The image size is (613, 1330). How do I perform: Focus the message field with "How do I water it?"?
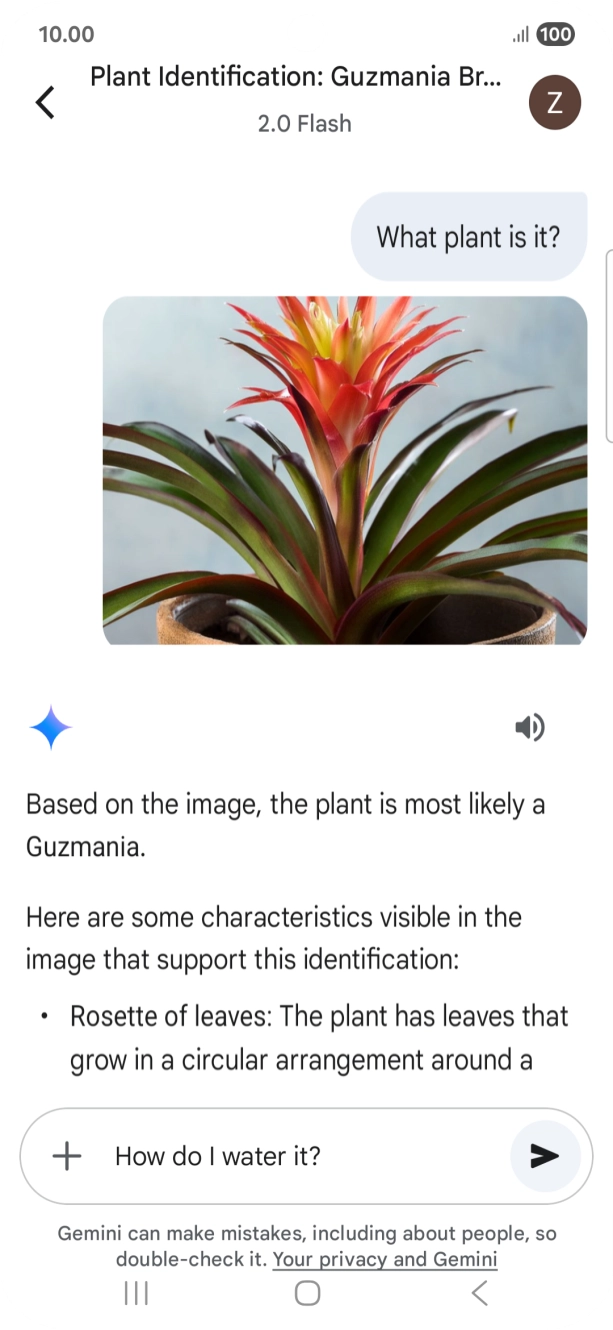point(300,1156)
